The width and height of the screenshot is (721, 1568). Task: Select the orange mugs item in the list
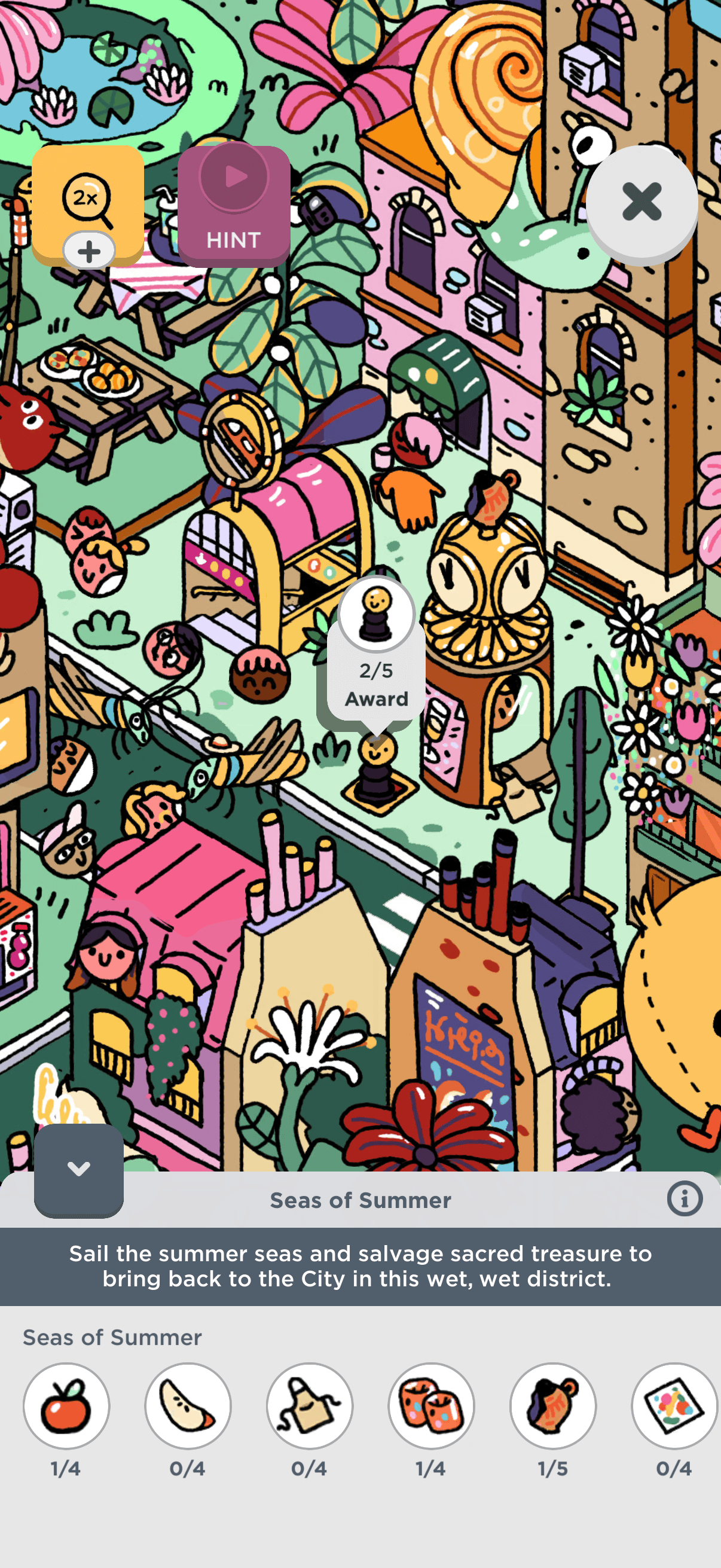pyautogui.click(x=432, y=1405)
